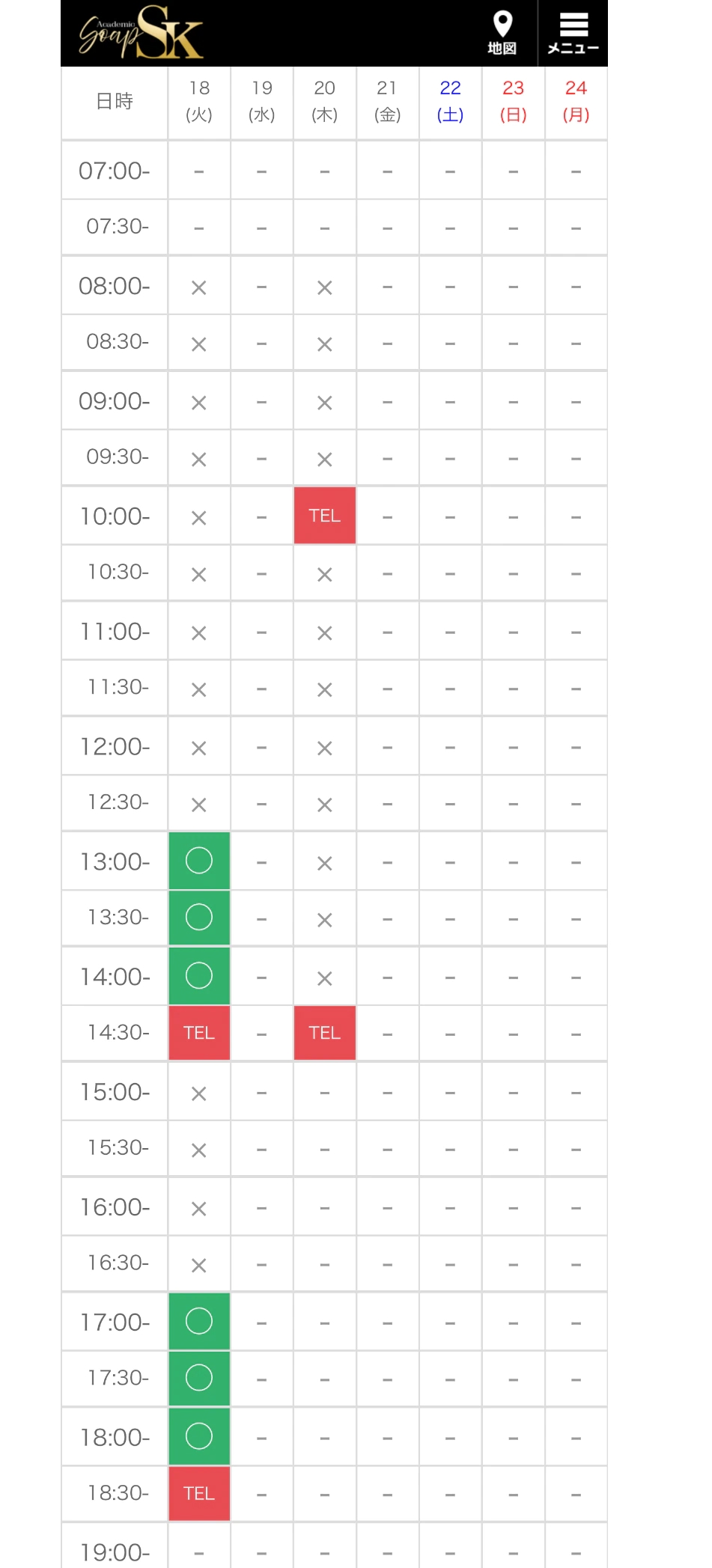Select the 18:00 available slot on Tuesday 18

tap(199, 1436)
